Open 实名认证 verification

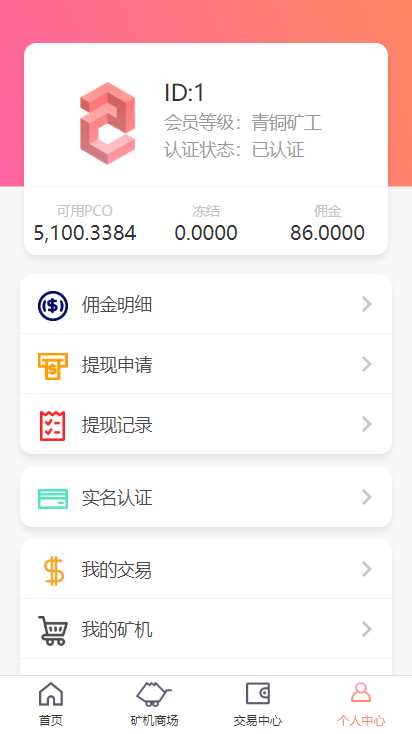point(206,497)
